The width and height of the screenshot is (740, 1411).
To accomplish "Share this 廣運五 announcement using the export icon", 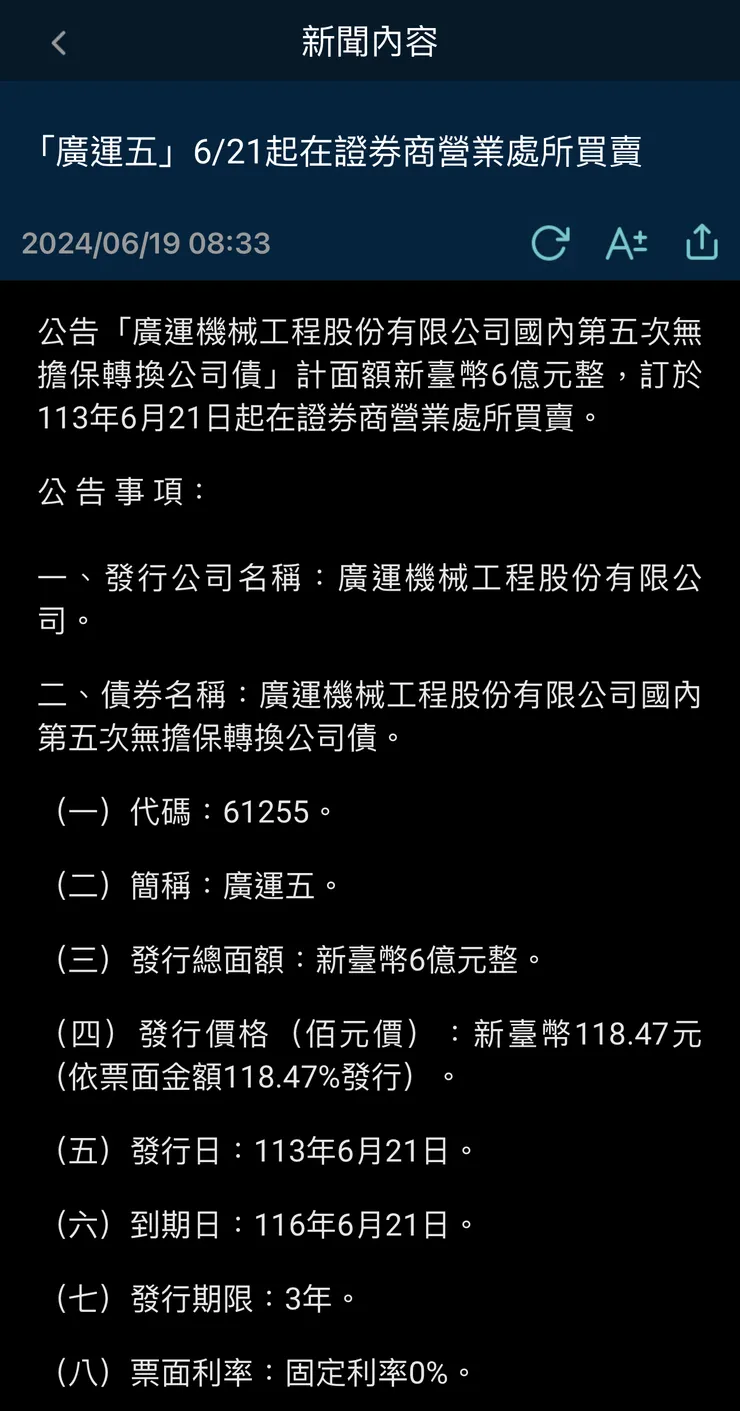I will pos(702,242).
